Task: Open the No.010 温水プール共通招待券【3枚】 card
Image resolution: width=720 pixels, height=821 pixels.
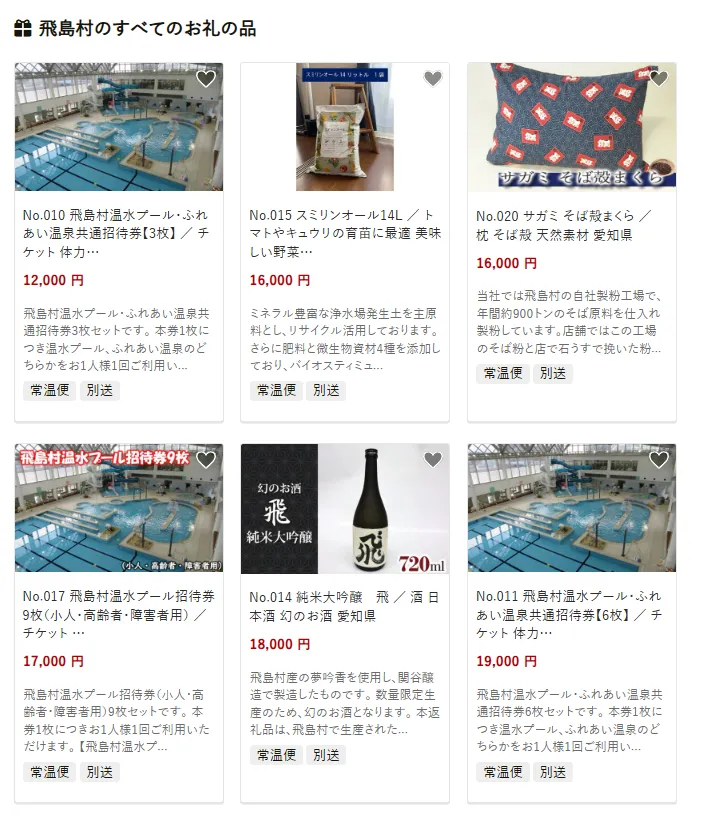Action: pos(118,234)
